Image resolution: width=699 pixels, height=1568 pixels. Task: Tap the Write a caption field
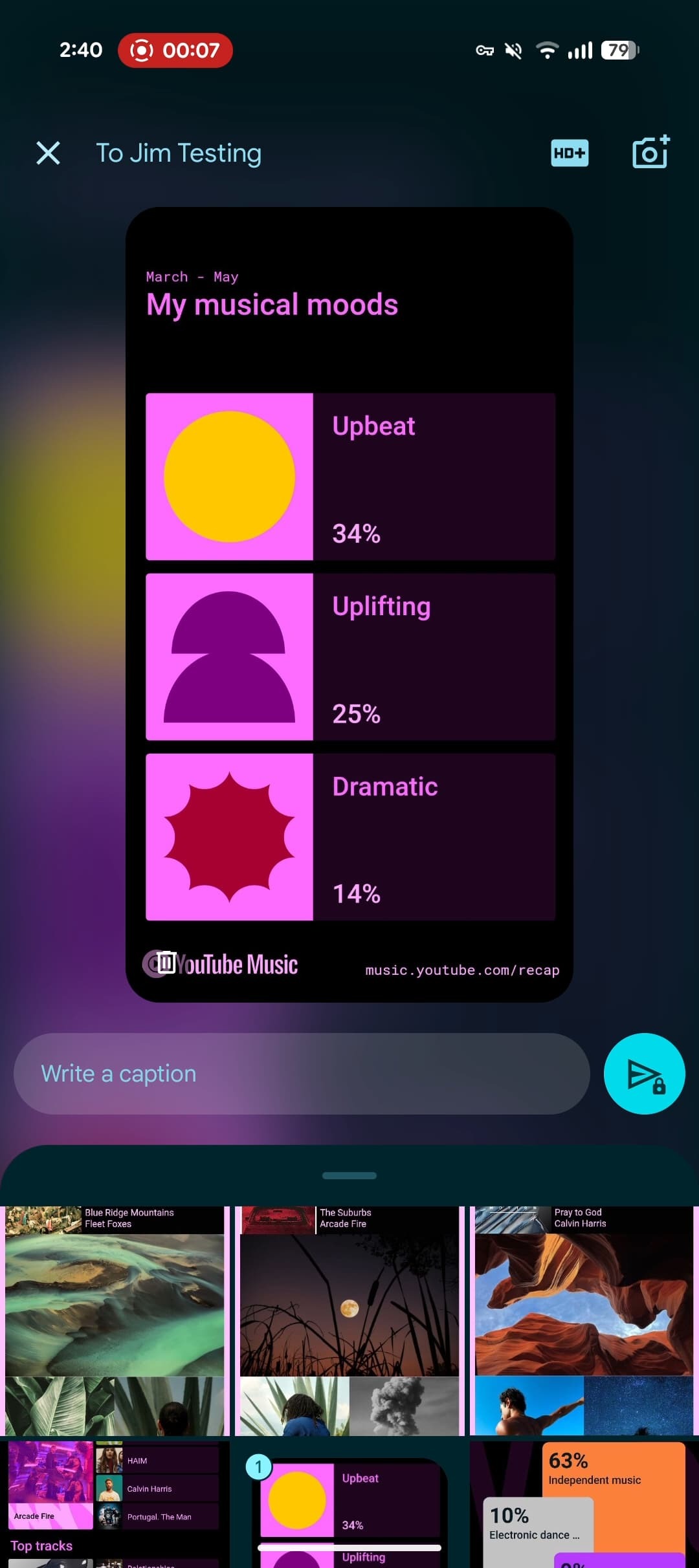click(302, 1074)
